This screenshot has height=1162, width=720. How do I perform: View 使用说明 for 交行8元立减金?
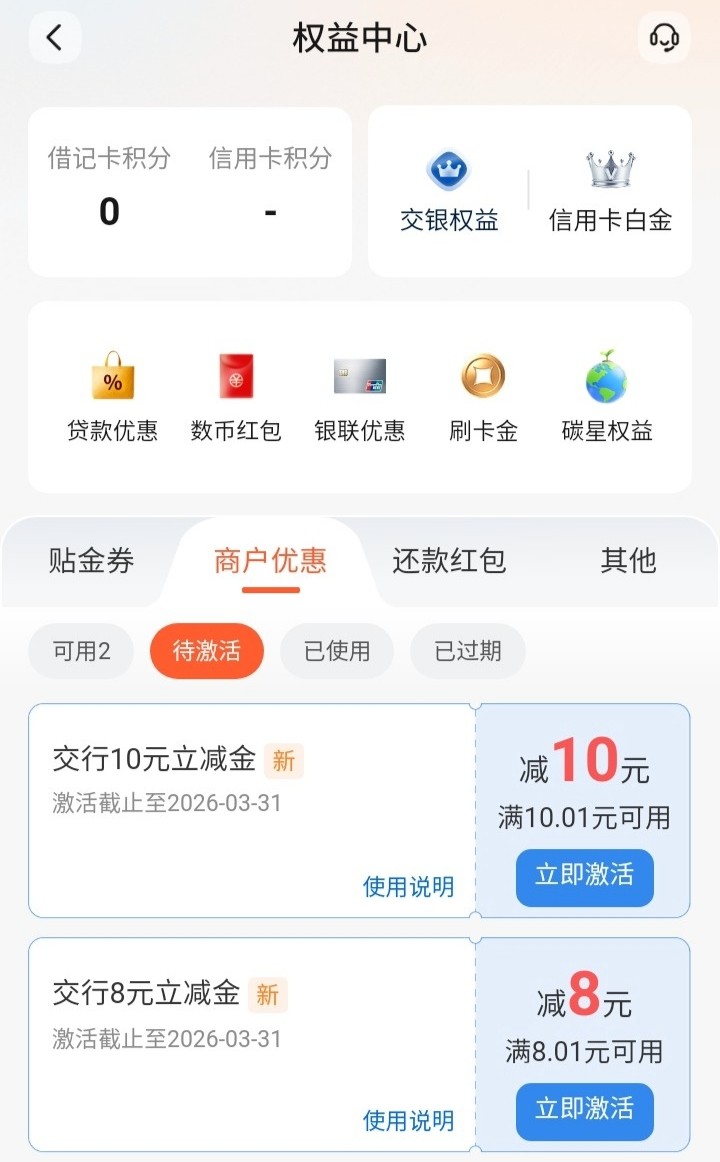[408, 1121]
